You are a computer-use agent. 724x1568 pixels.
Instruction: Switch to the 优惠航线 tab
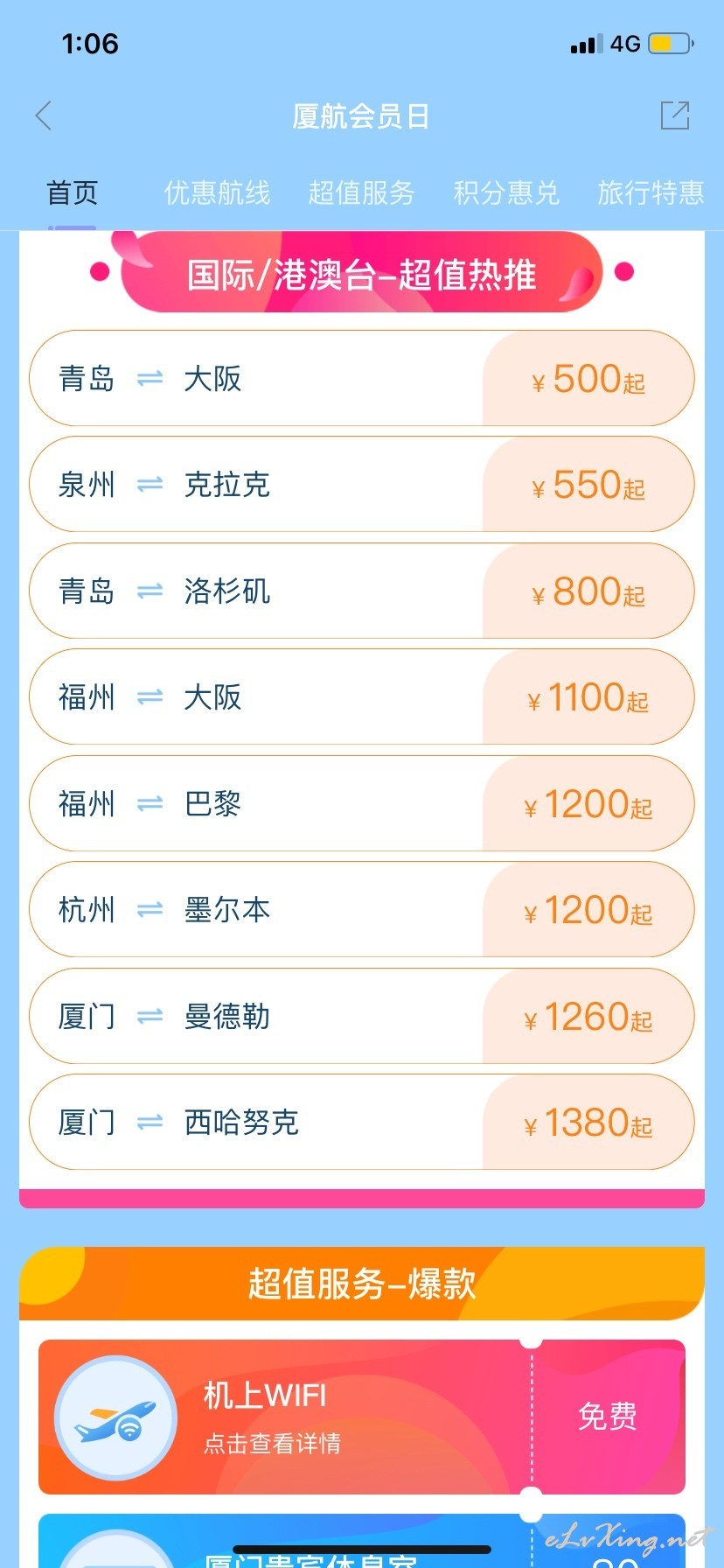pyautogui.click(x=217, y=192)
